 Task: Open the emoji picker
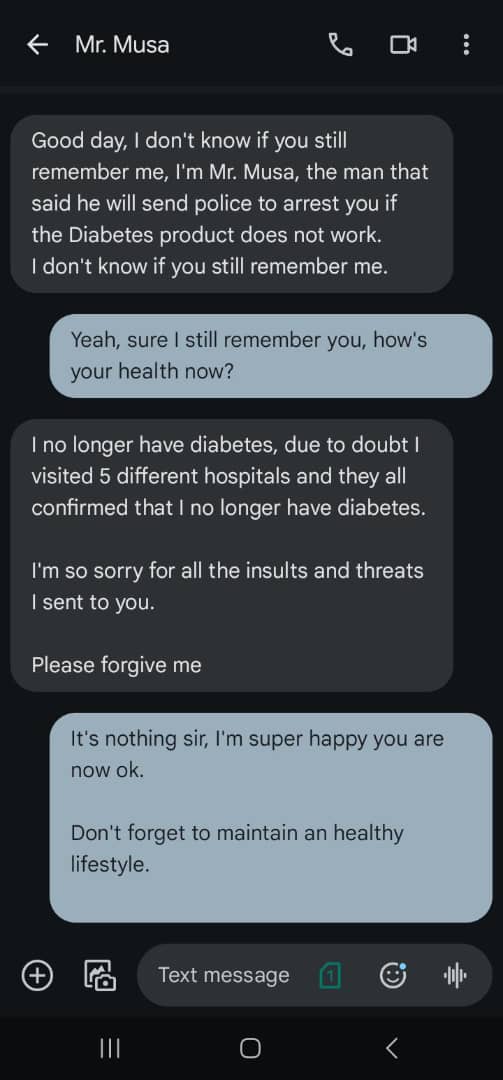click(393, 975)
